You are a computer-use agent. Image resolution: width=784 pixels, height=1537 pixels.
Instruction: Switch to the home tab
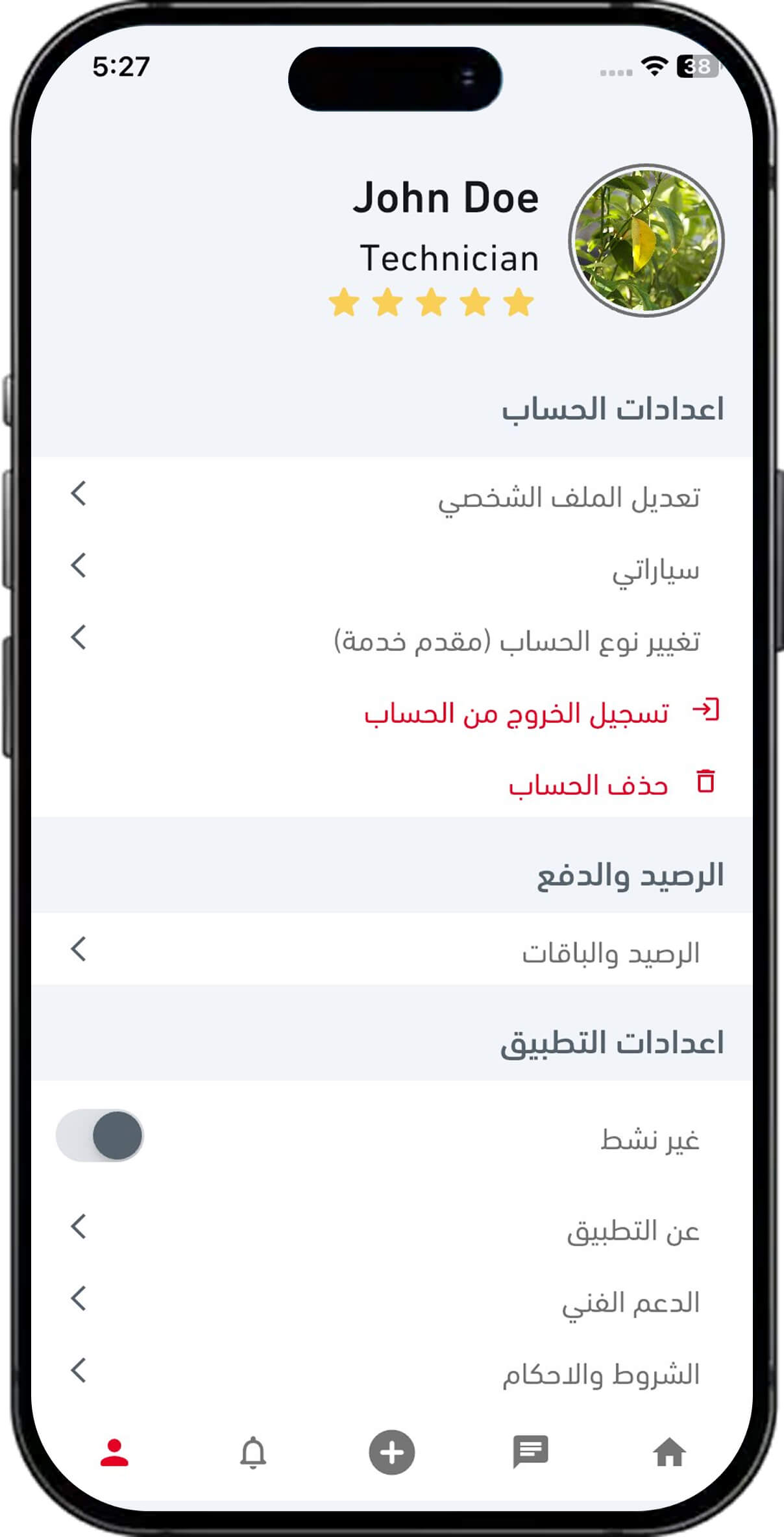[x=669, y=1452]
